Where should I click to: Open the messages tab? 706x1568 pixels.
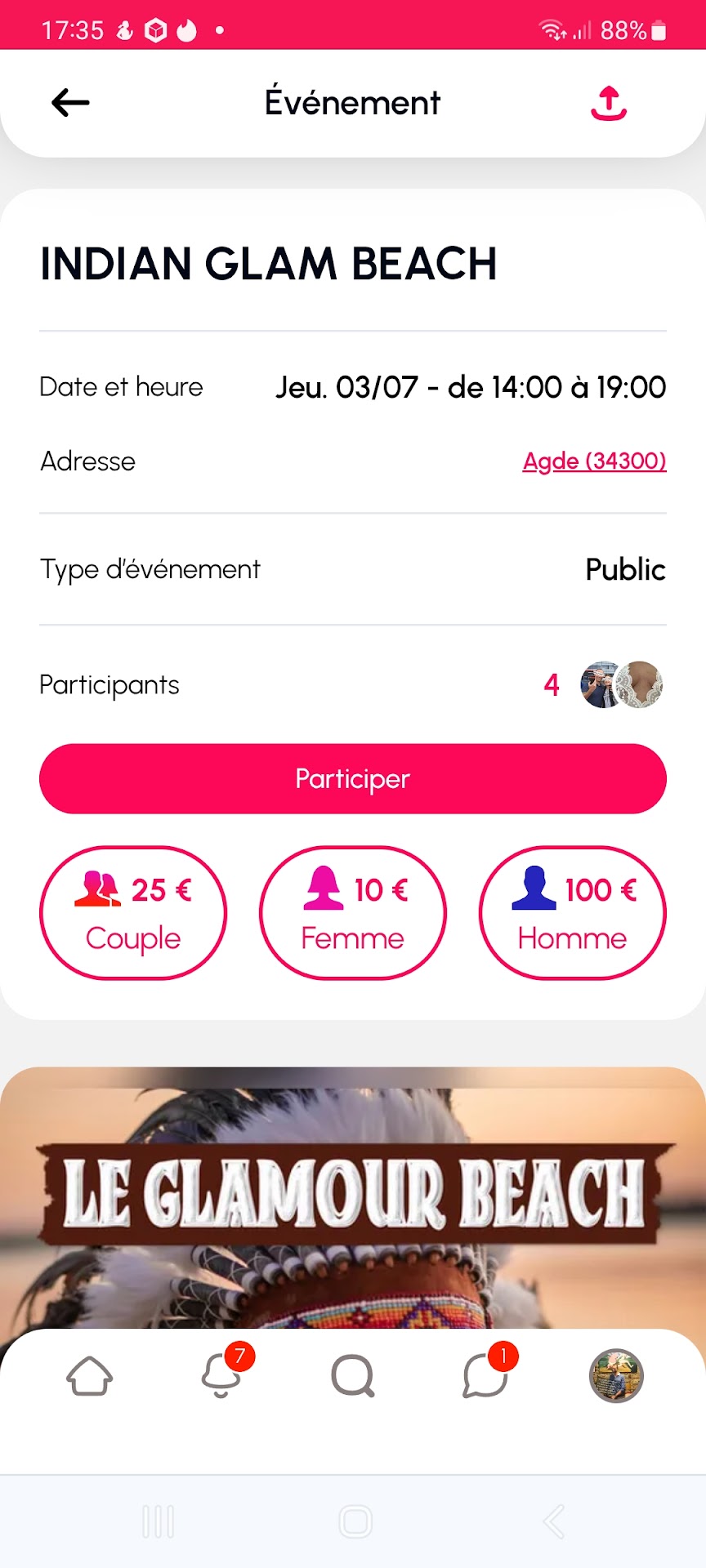485,1376
